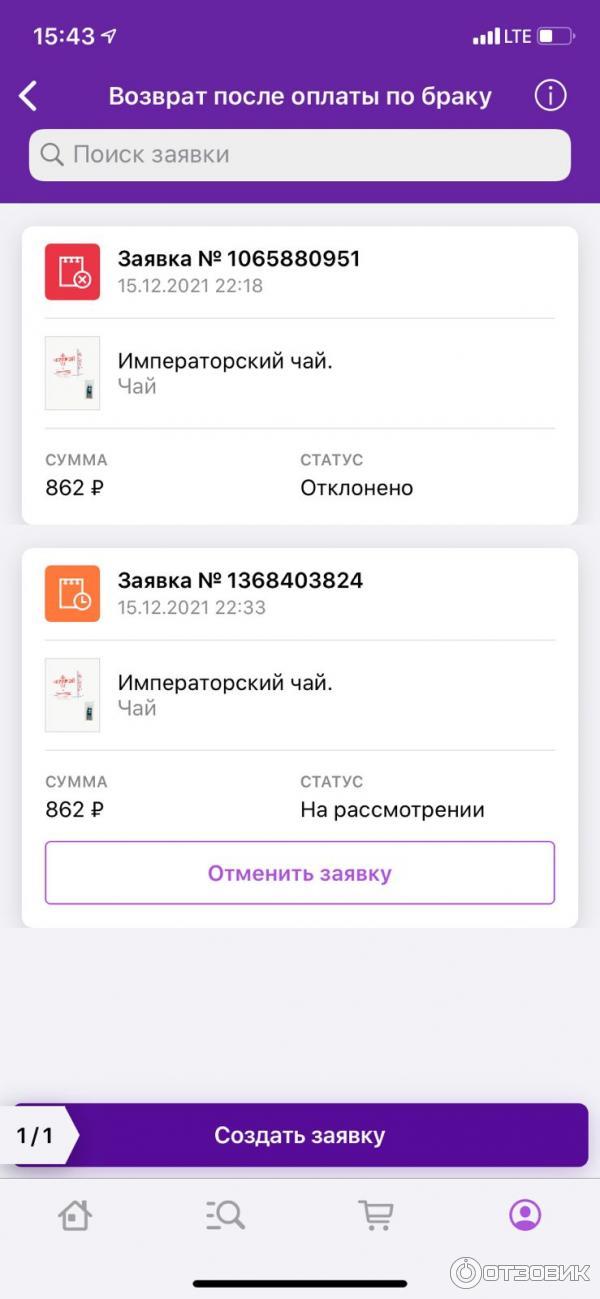Open the catalog search tab
600x1299 pixels.
click(x=225, y=1215)
